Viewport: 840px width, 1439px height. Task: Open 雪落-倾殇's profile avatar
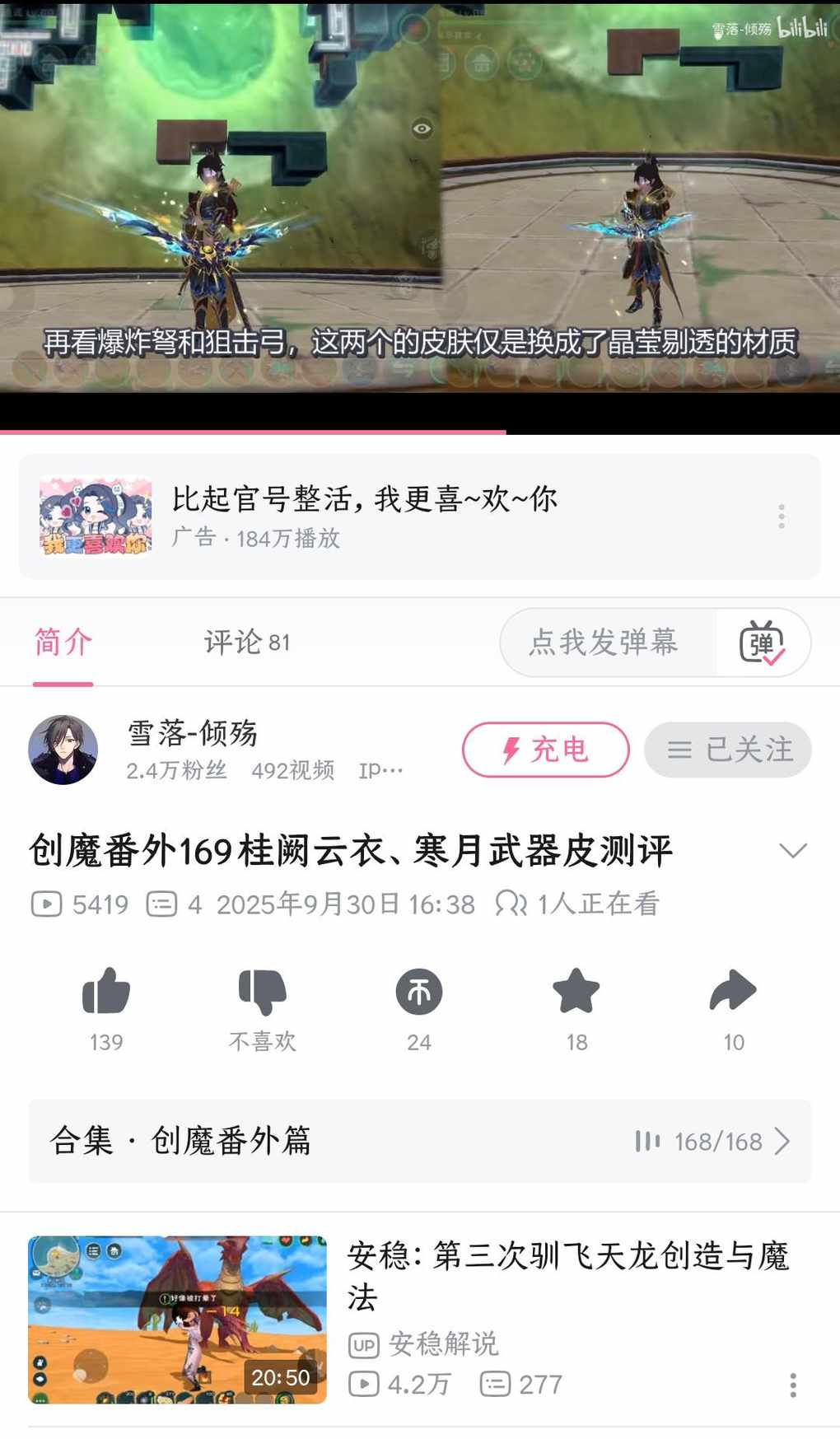63,750
